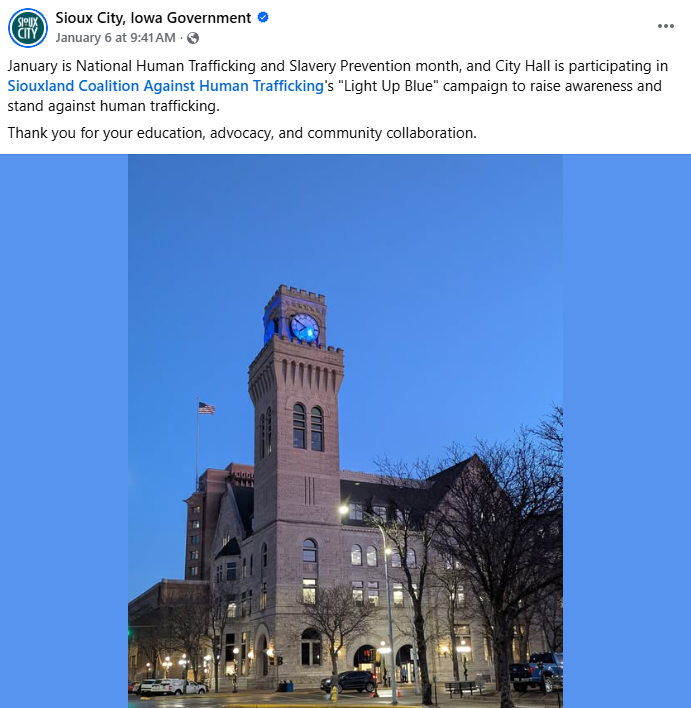Screen dimensions: 691x708
Task: Open the post's three-dot options menu
Action: pyautogui.click(x=665, y=26)
